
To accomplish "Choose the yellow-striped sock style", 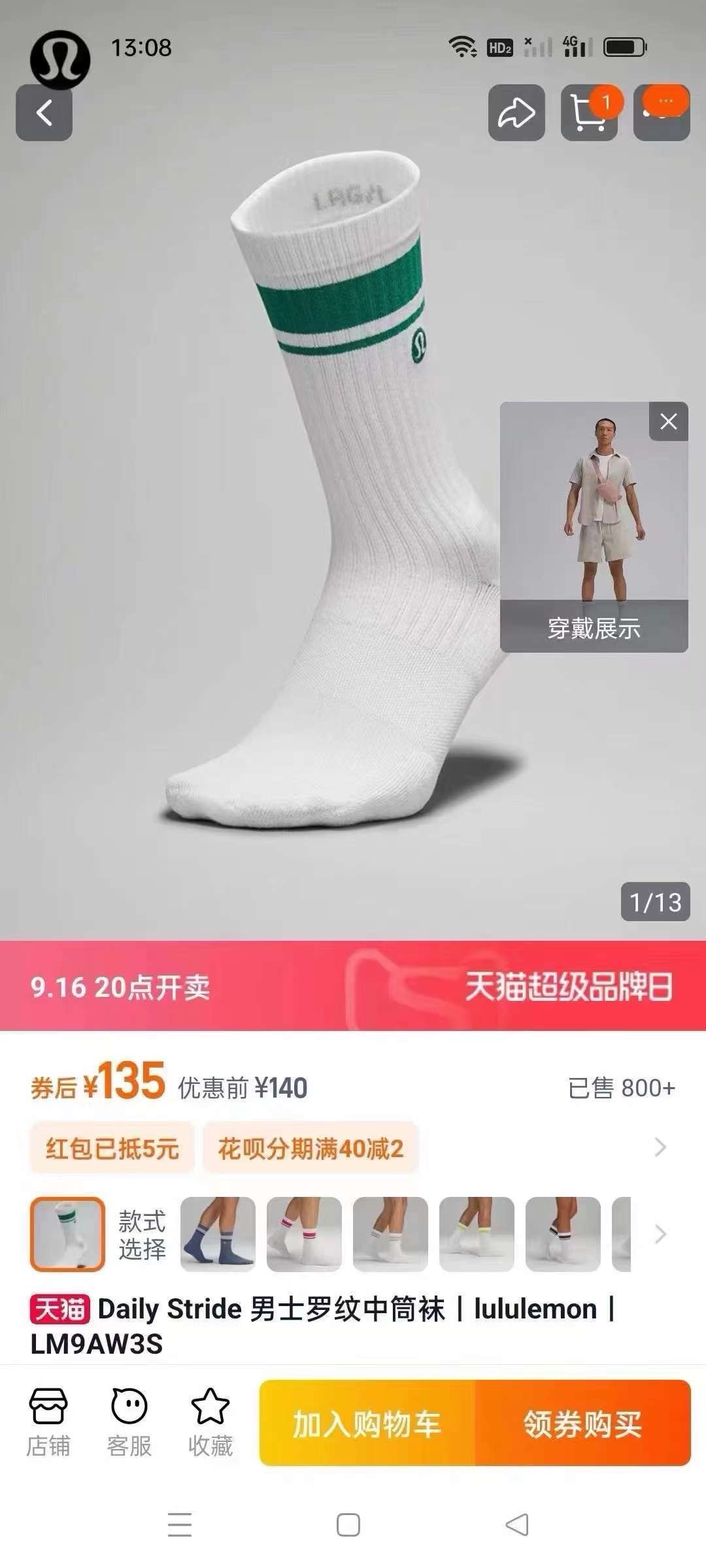I will point(477,1234).
